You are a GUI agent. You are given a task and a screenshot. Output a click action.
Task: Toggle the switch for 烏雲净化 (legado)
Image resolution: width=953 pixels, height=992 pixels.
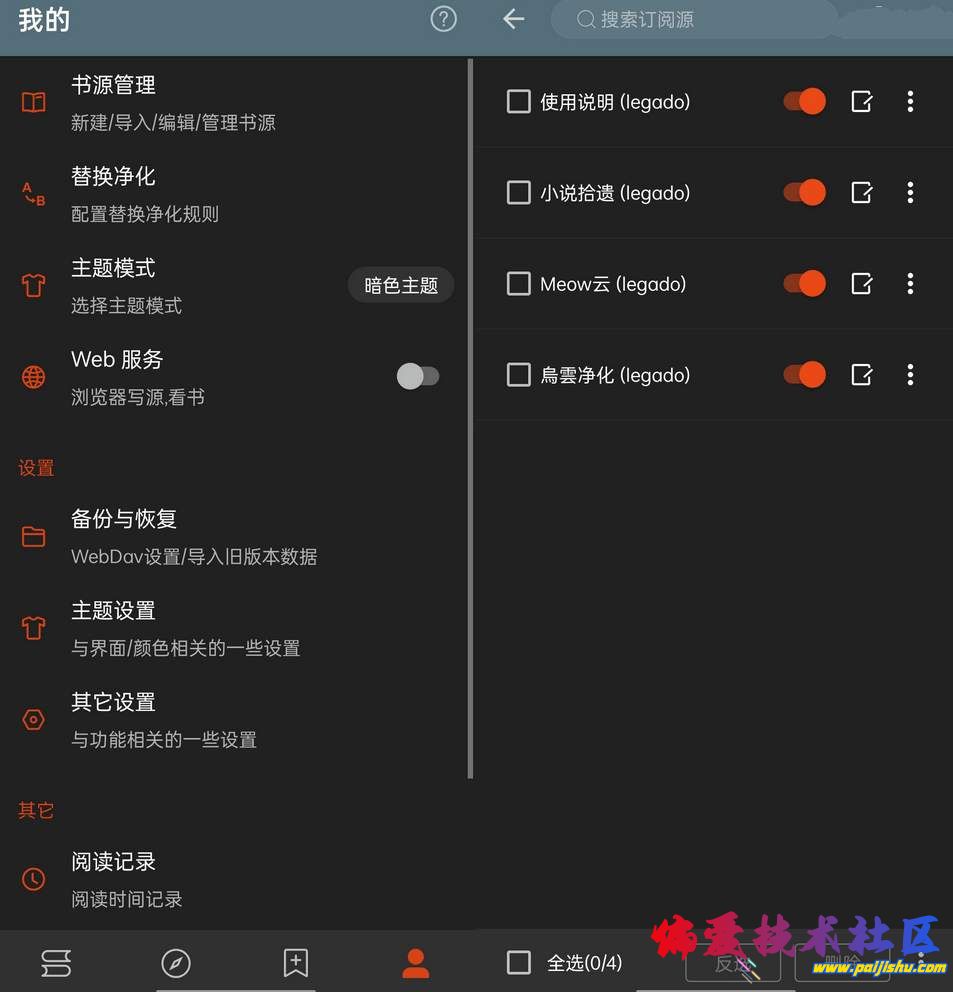[805, 375]
